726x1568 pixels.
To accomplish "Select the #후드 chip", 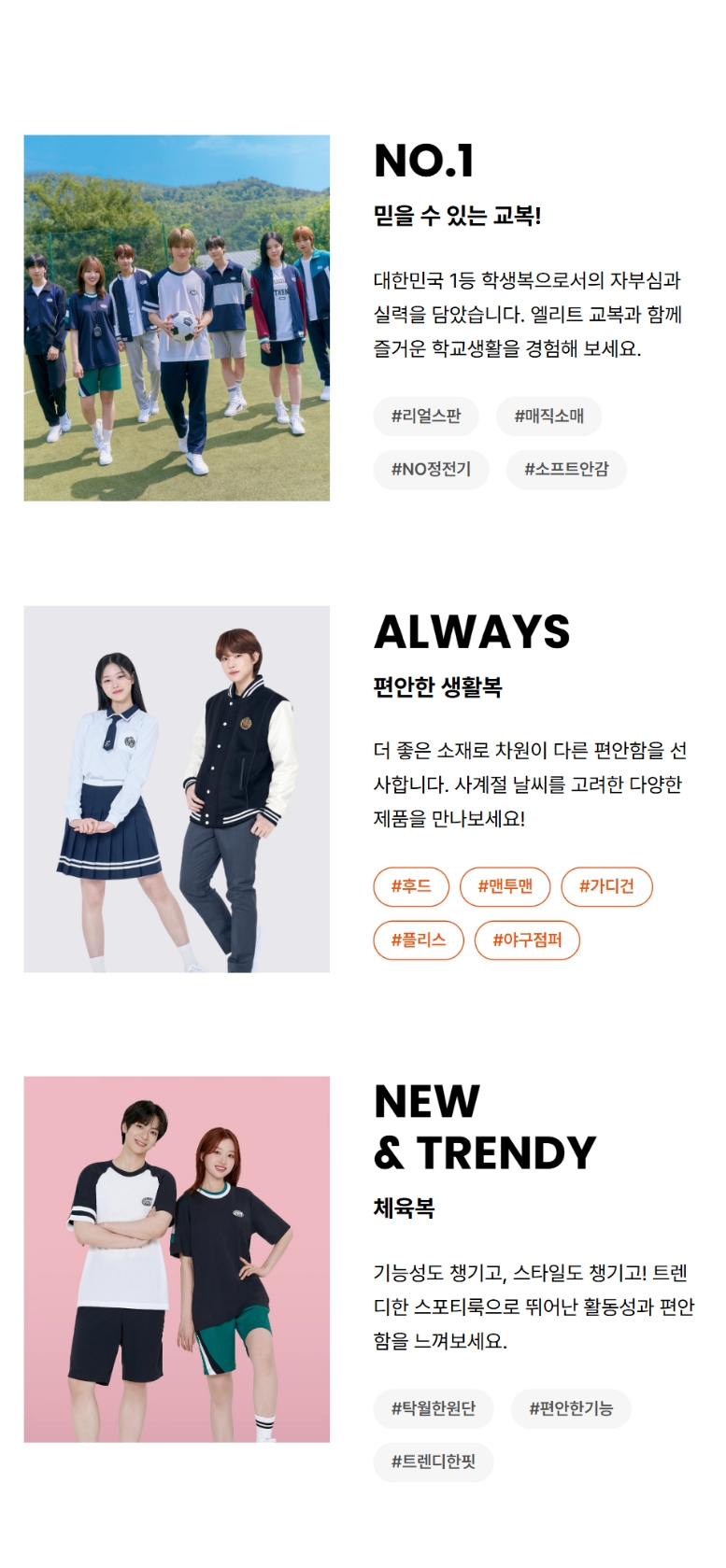I will [x=411, y=886].
